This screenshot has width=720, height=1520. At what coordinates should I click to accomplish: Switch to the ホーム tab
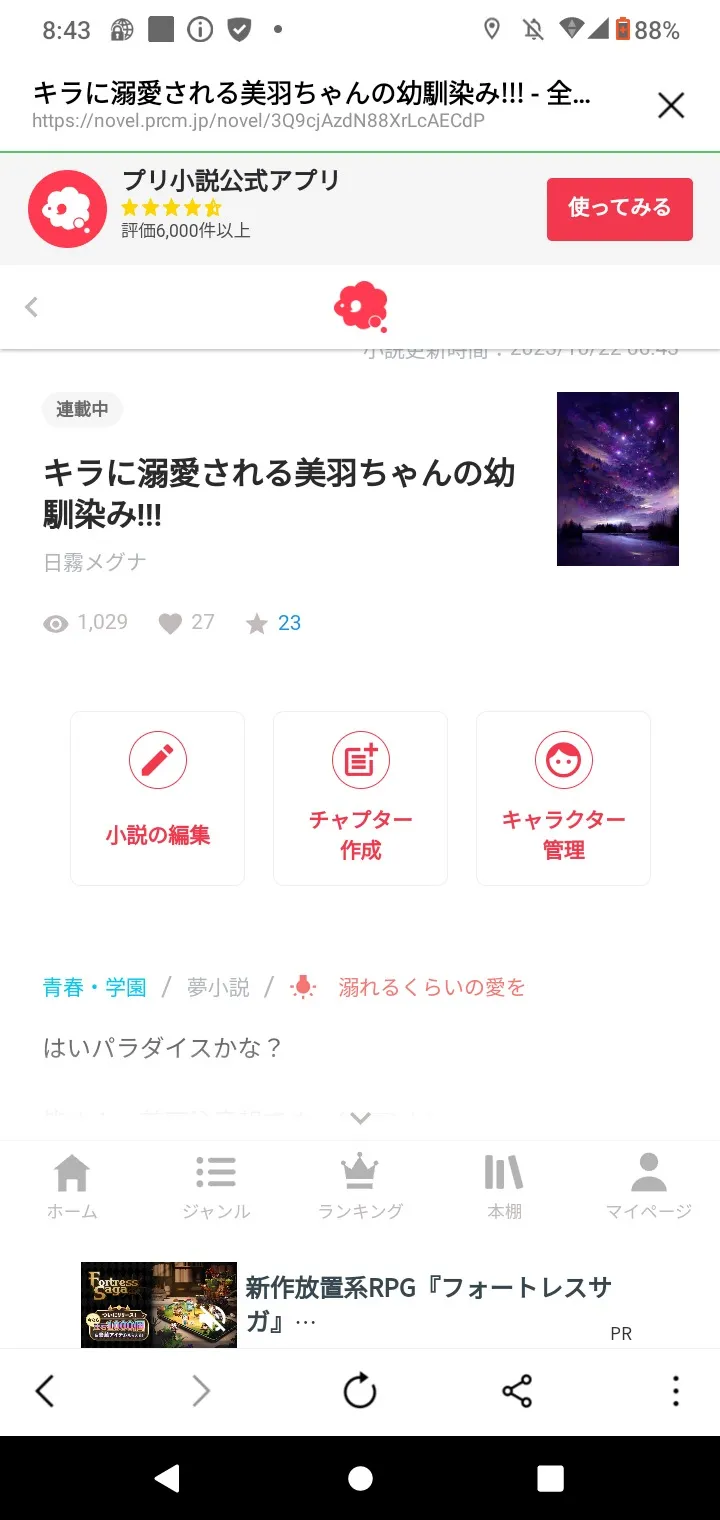pos(72,1187)
